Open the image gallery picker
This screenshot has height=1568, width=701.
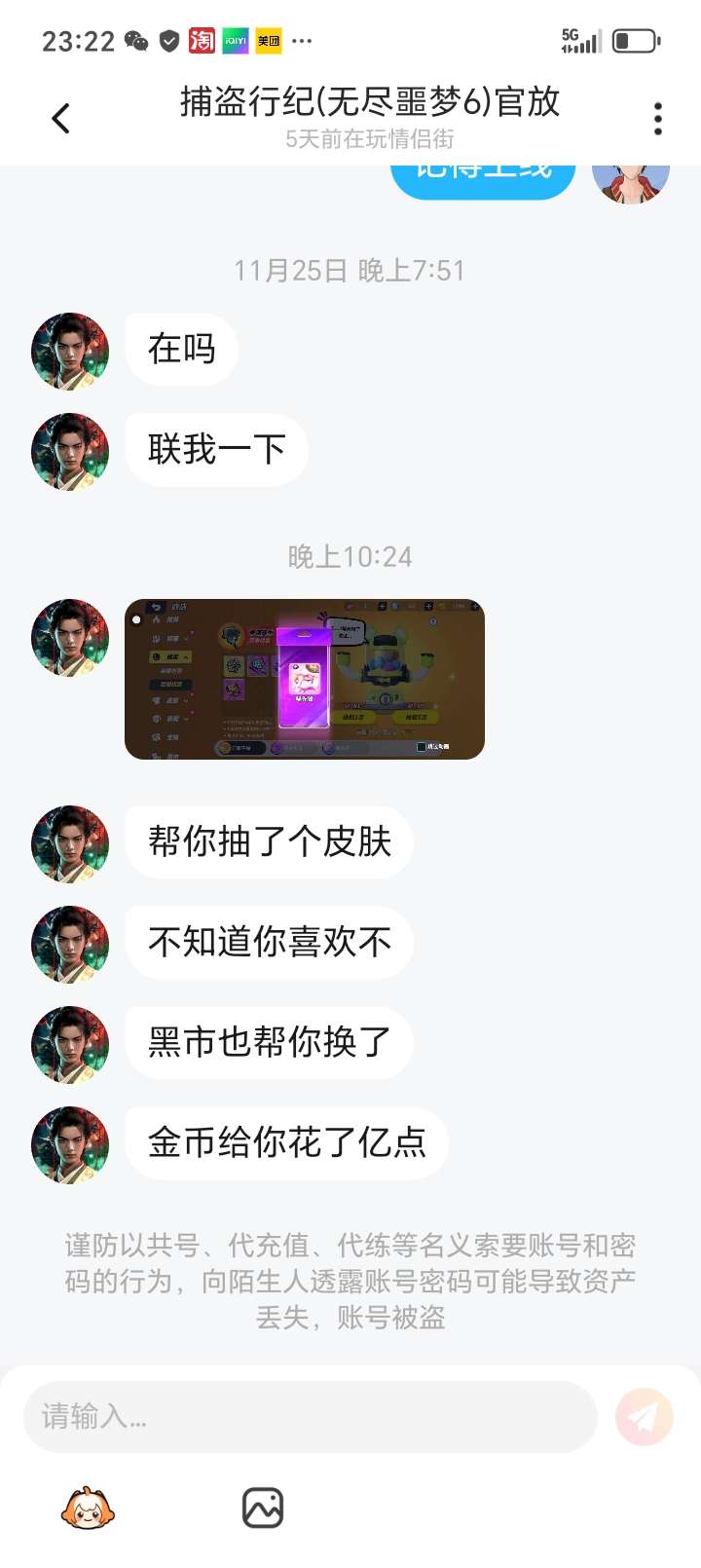pos(263,1509)
